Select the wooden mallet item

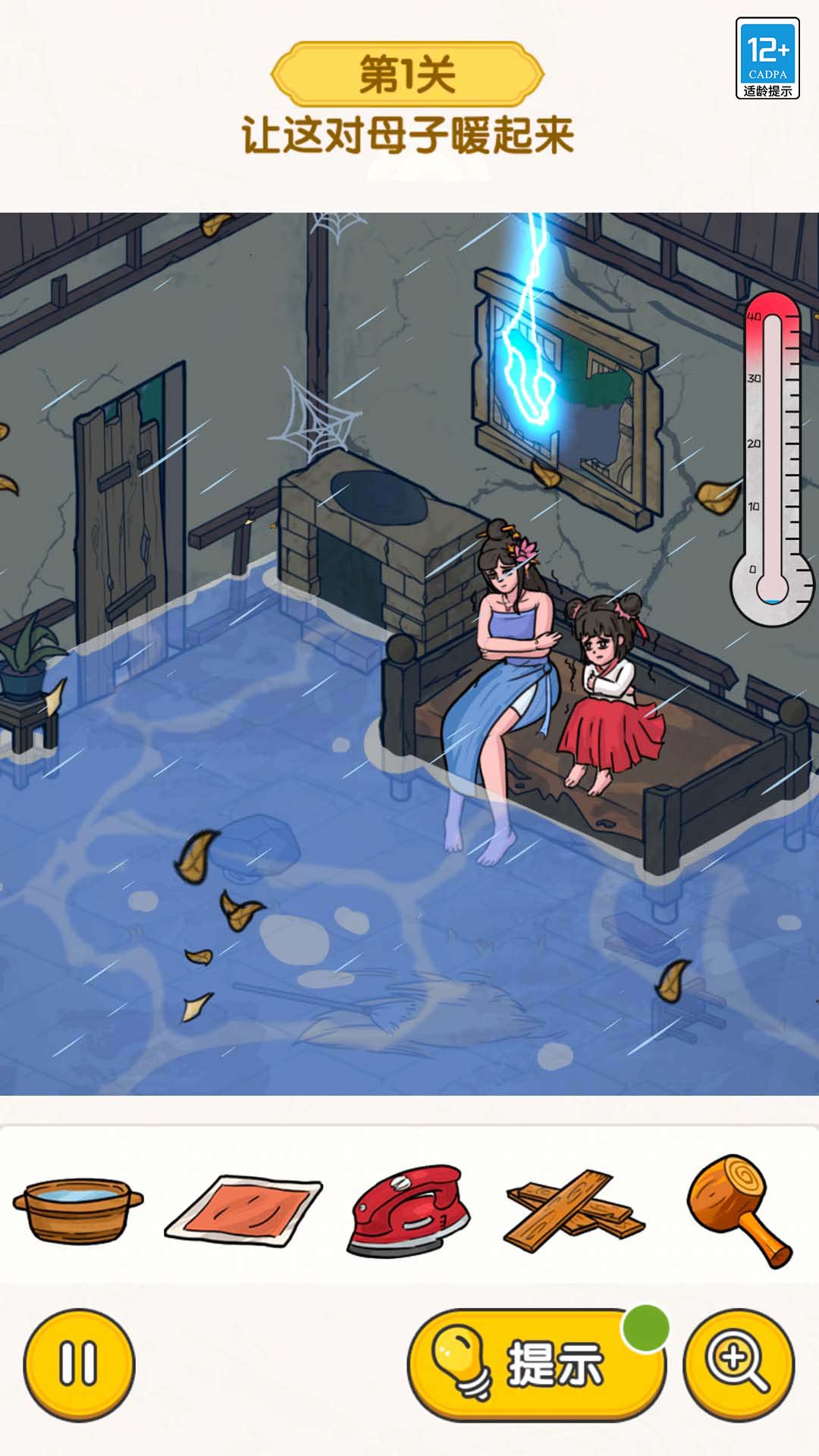739,1209
